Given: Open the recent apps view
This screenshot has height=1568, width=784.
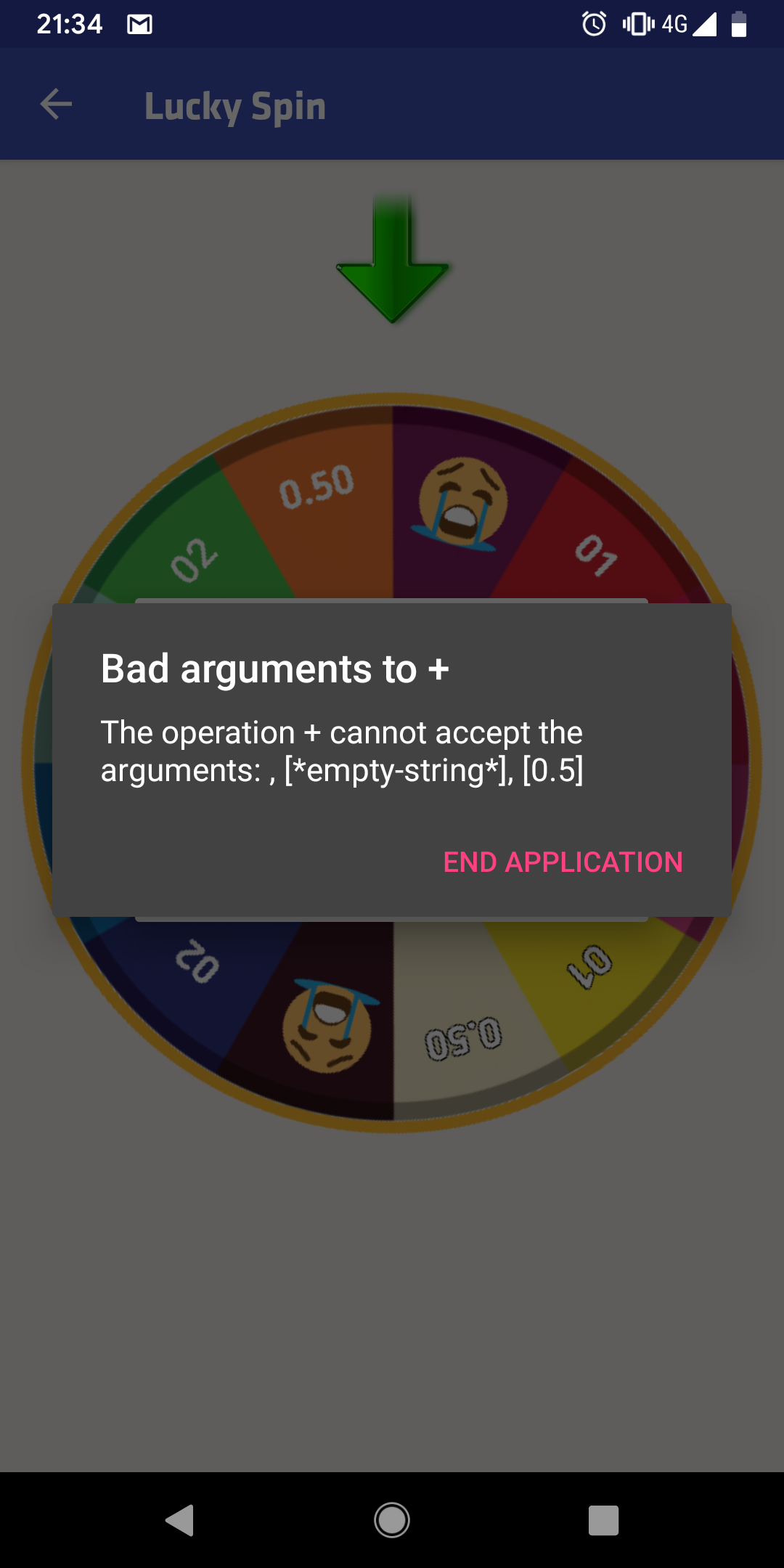Looking at the screenshot, I should coord(603,1520).
